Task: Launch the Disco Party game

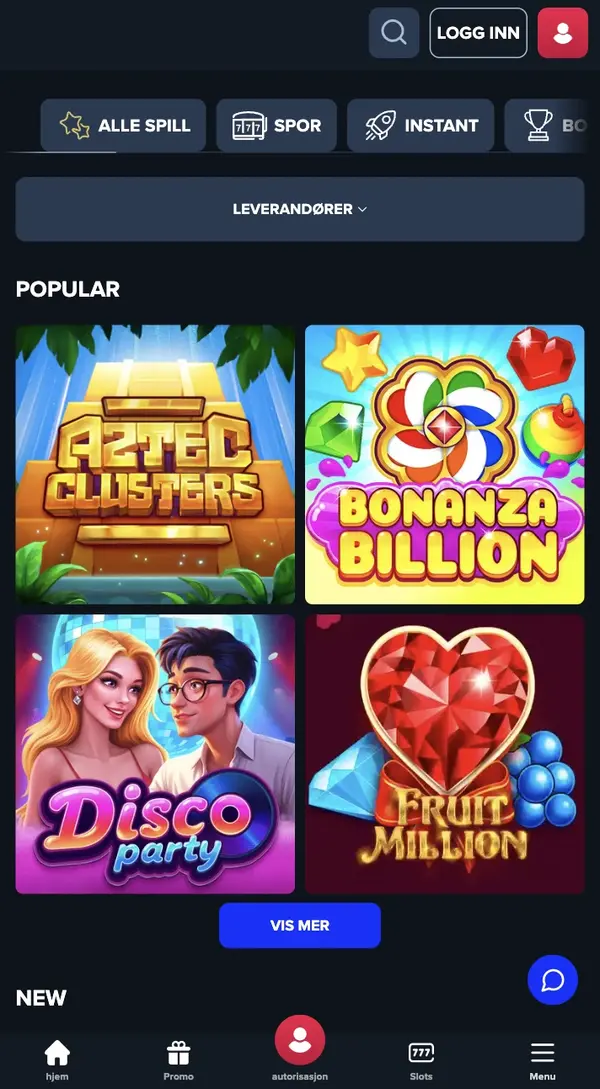Action: click(155, 754)
